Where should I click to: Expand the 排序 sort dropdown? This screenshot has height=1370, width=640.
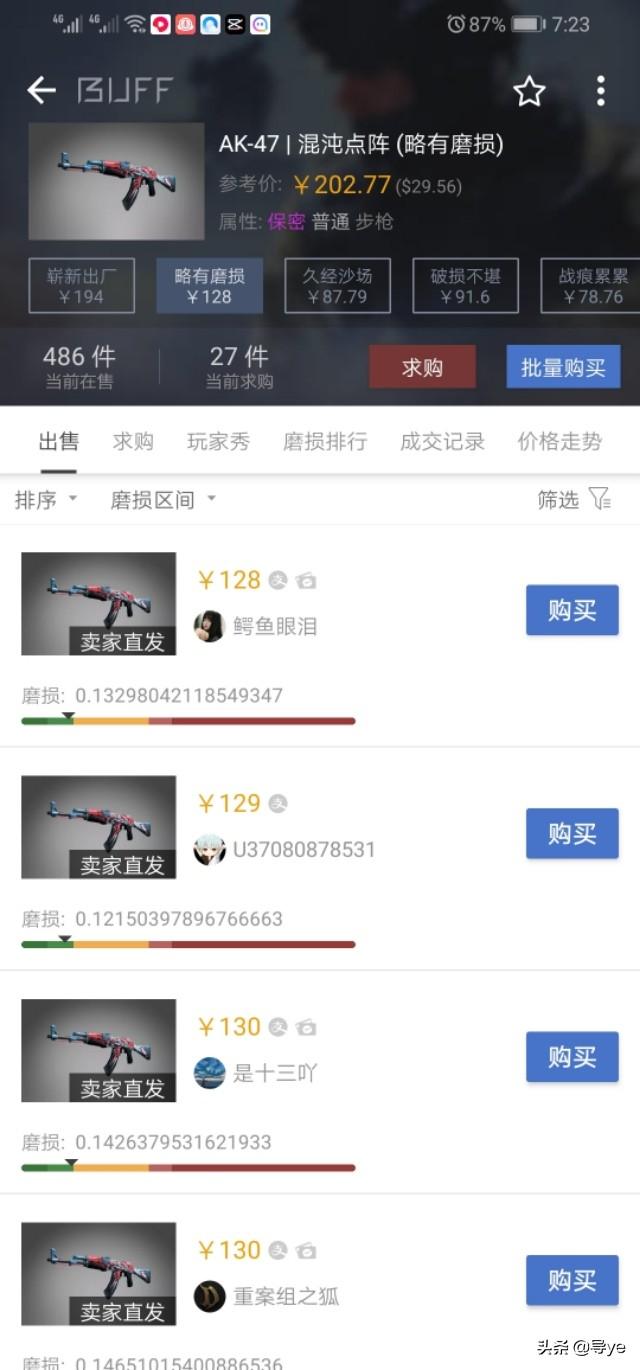[46, 500]
